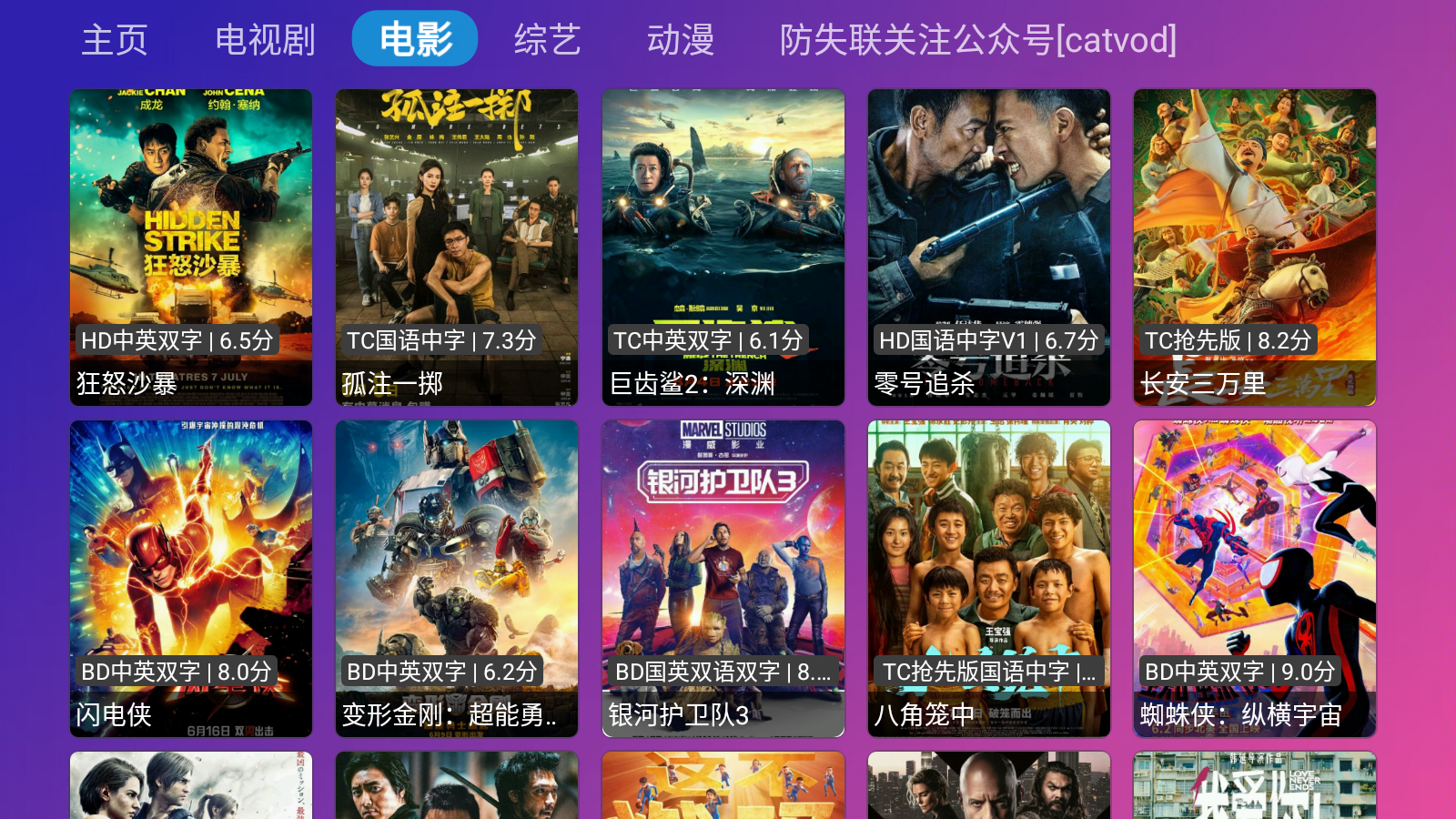
Task: Switch to the 电视剧 tab
Action: 265,40
